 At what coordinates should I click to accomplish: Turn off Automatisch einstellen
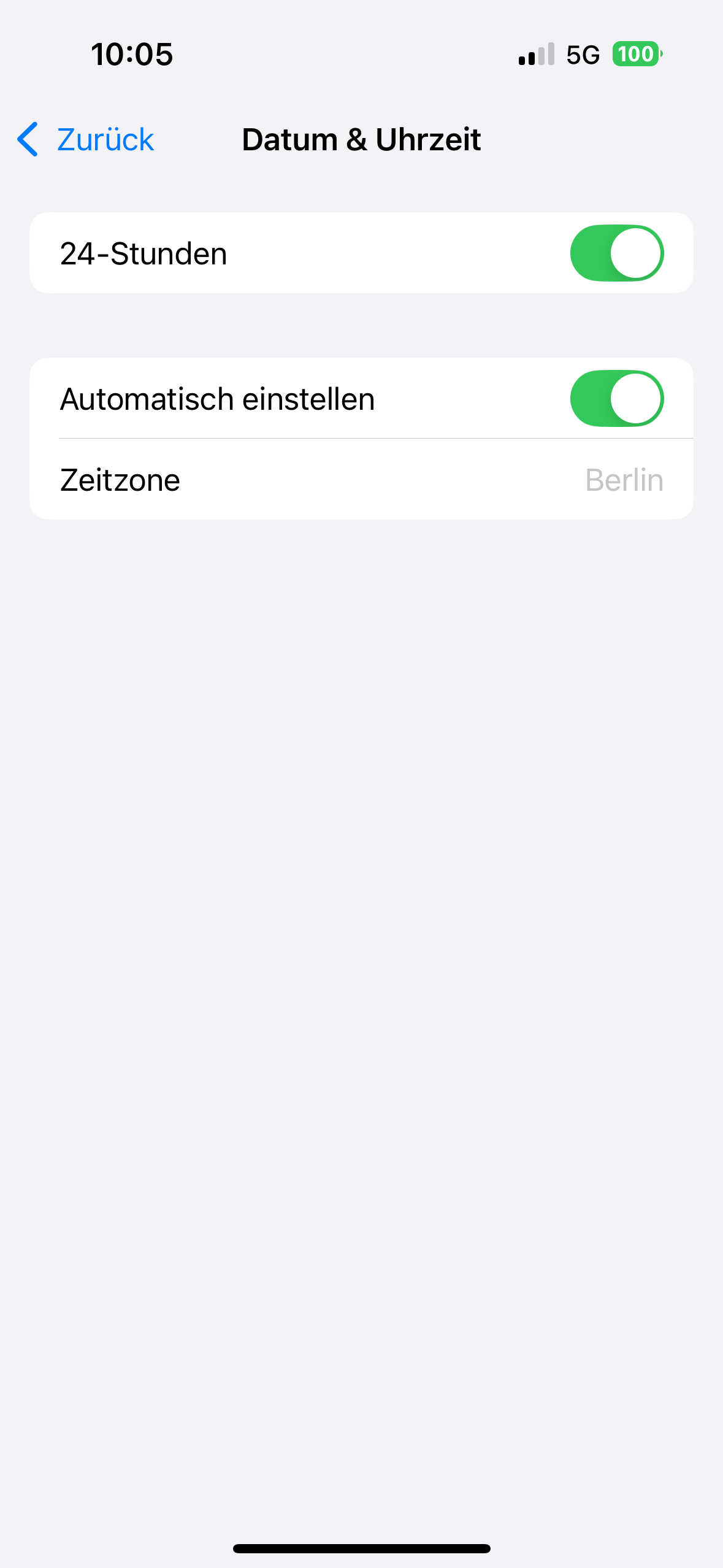(x=616, y=399)
